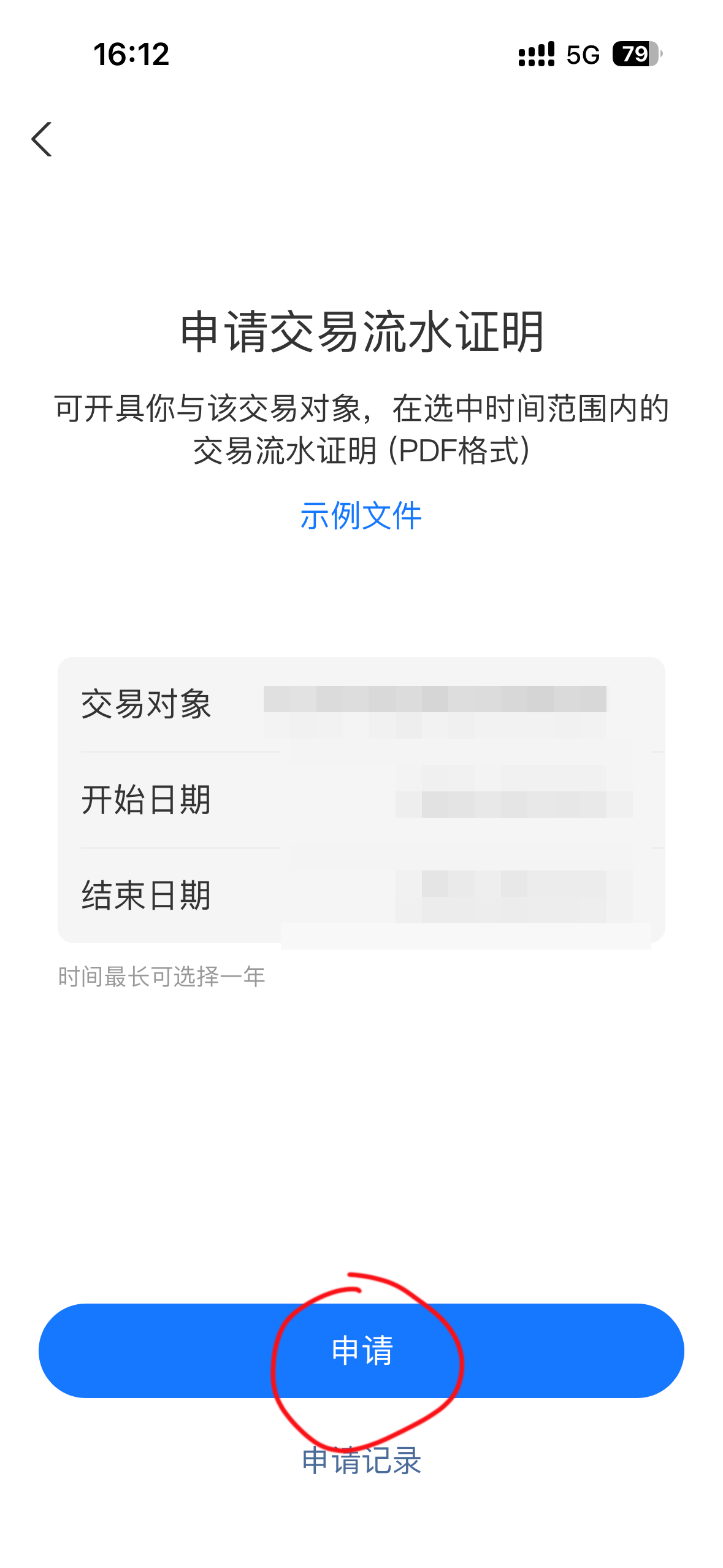Select the 交易对象 row
723x1568 pixels.
point(361,704)
